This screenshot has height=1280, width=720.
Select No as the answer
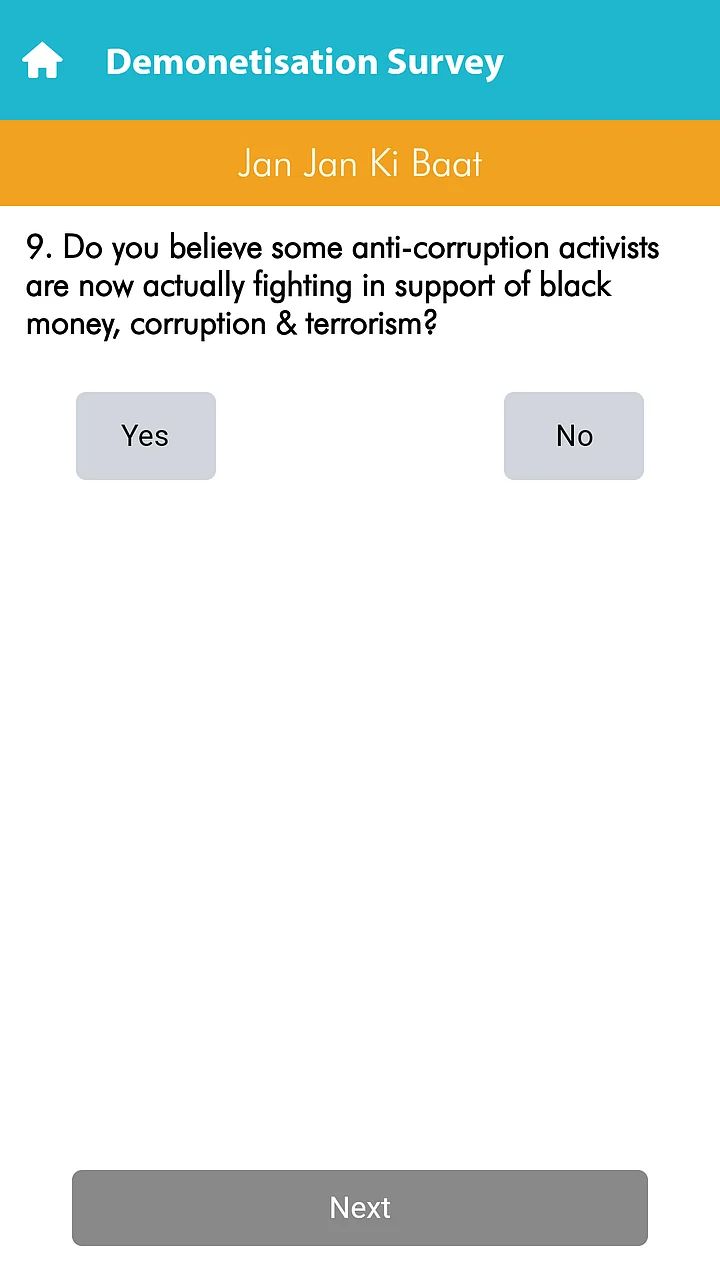tap(574, 436)
